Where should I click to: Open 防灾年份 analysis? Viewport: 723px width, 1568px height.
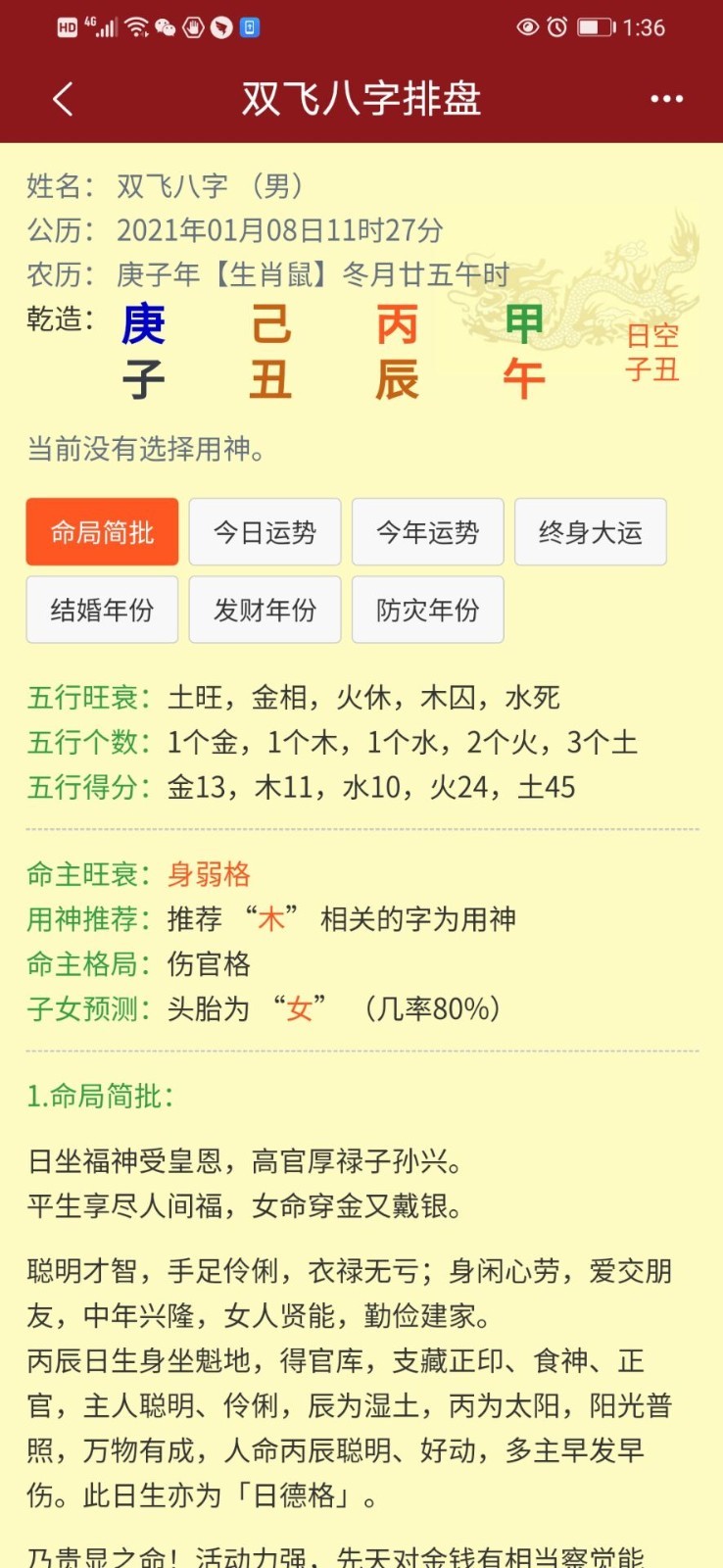tap(427, 610)
